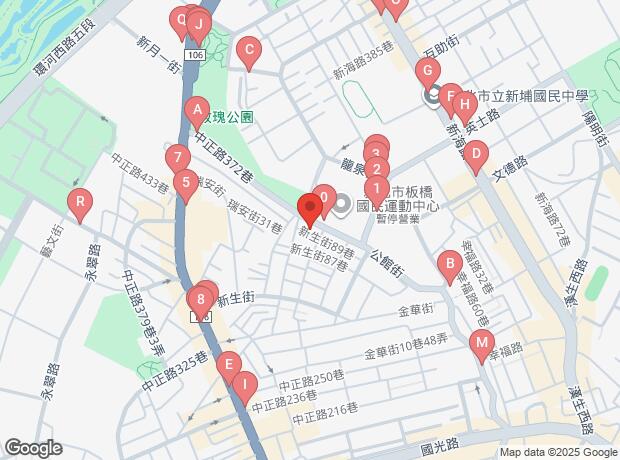620x460 pixels.
Task: Tap map marker R
Action: [x=79, y=203]
